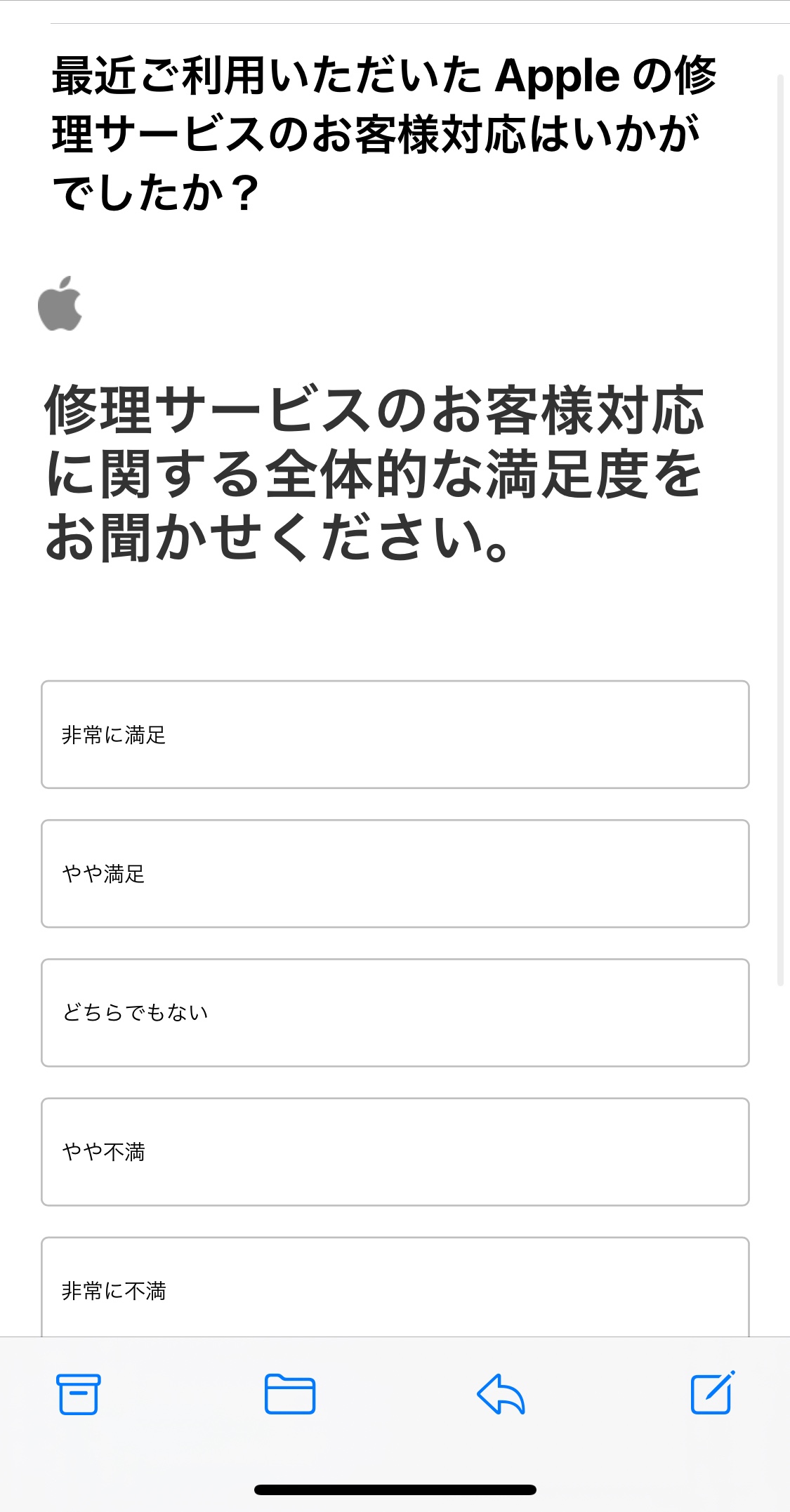Choose やや満足 as the rating
The width and height of the screenshot is (790, 1512).
[395, 873]
